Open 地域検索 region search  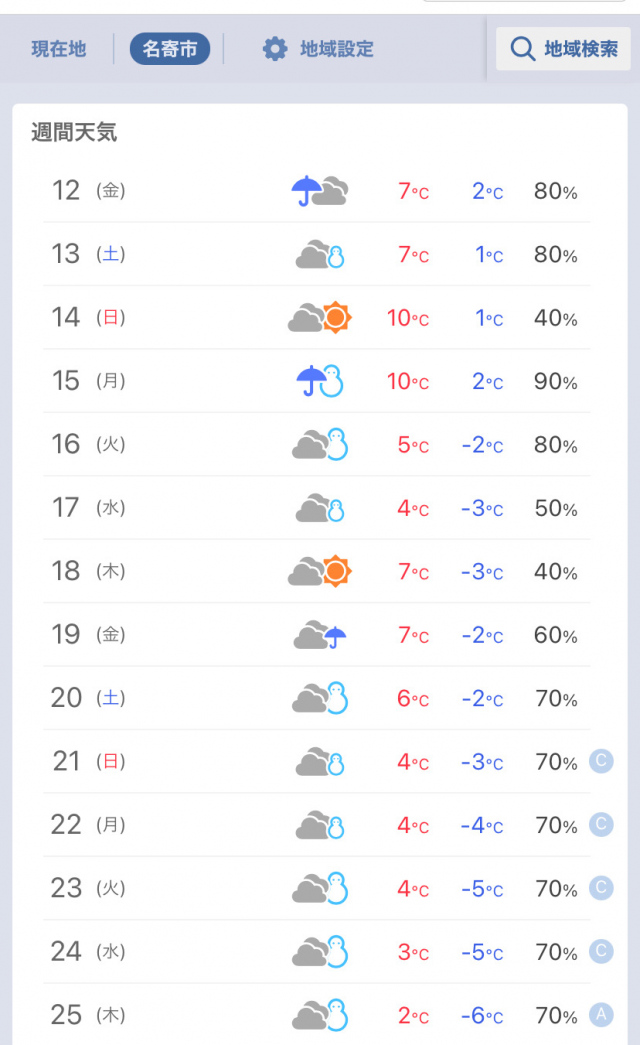pos(564,49)
